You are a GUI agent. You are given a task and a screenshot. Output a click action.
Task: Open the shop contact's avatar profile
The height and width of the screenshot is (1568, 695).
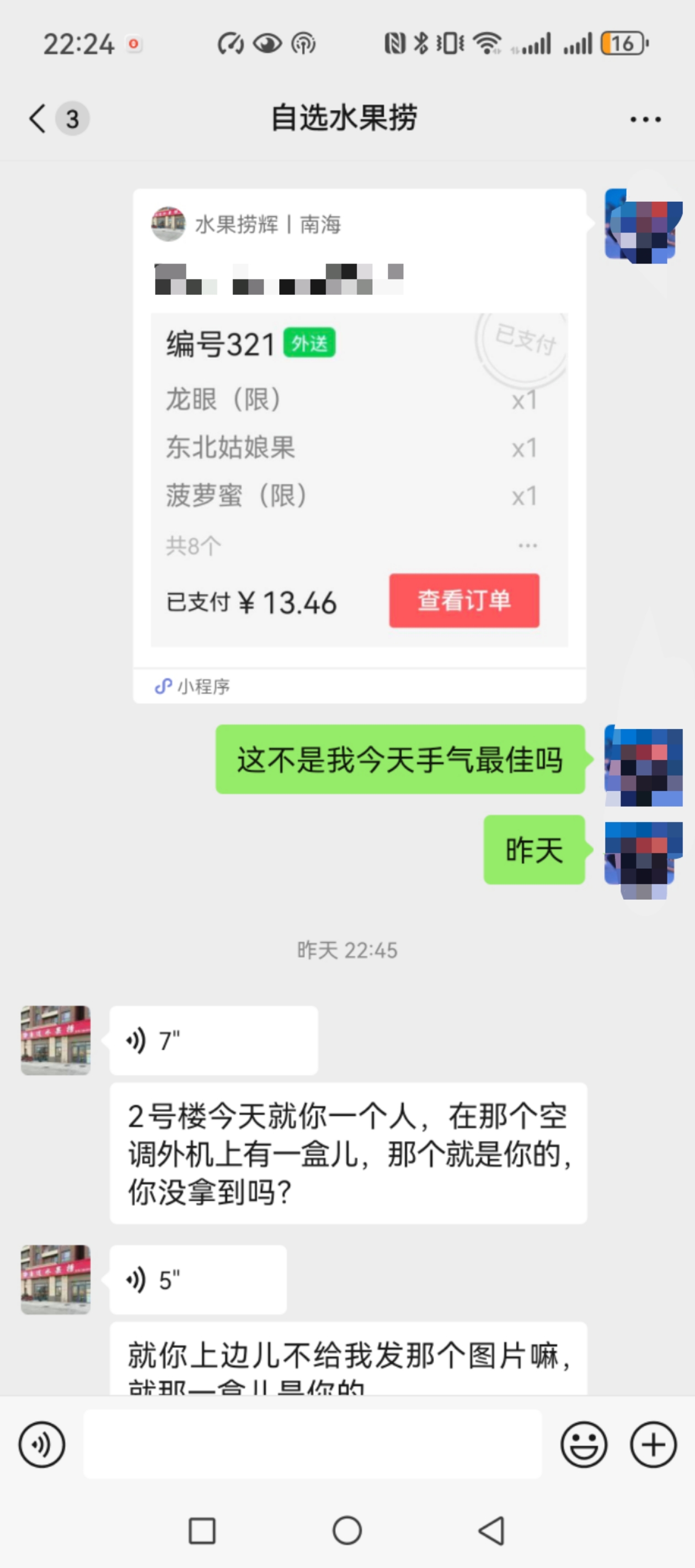[55, 1040]
